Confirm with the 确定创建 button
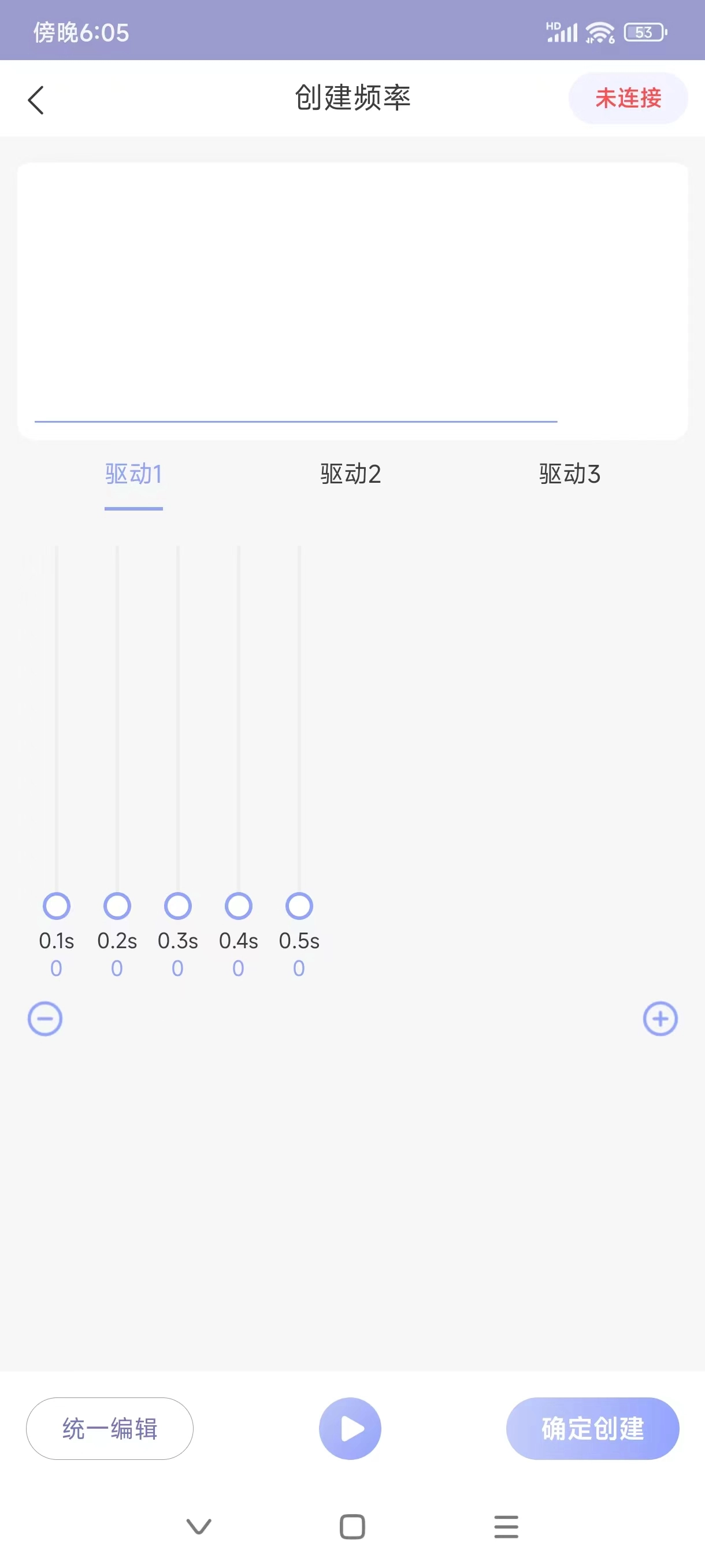The height and width of the screenshot is (1568, 705). [x=592, y=1428]
